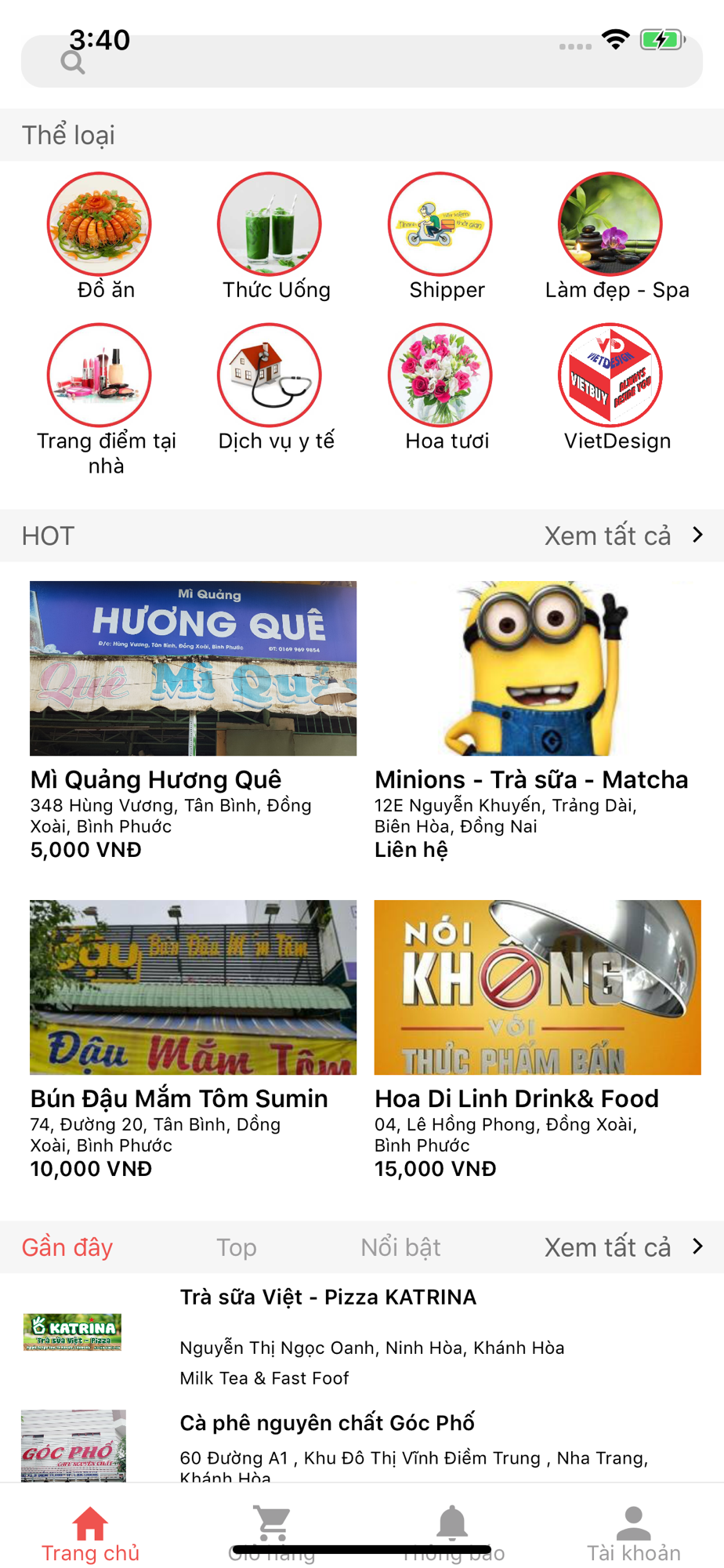Choose the Shipper category
Viewport: 724px width, 1568px height.
(x=440, y=225)
